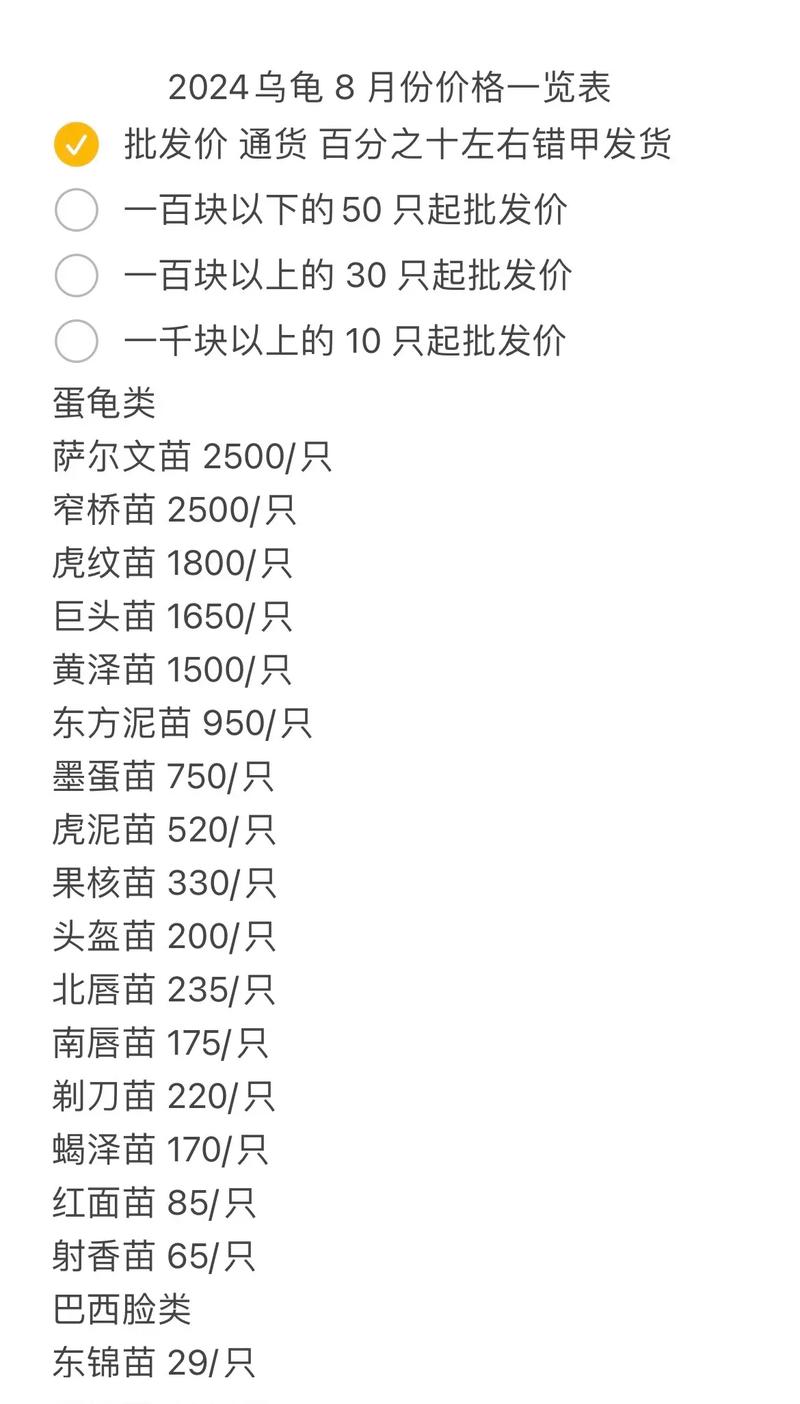Click the yellow checkmark next to 批发价

(x=75, y=145)
